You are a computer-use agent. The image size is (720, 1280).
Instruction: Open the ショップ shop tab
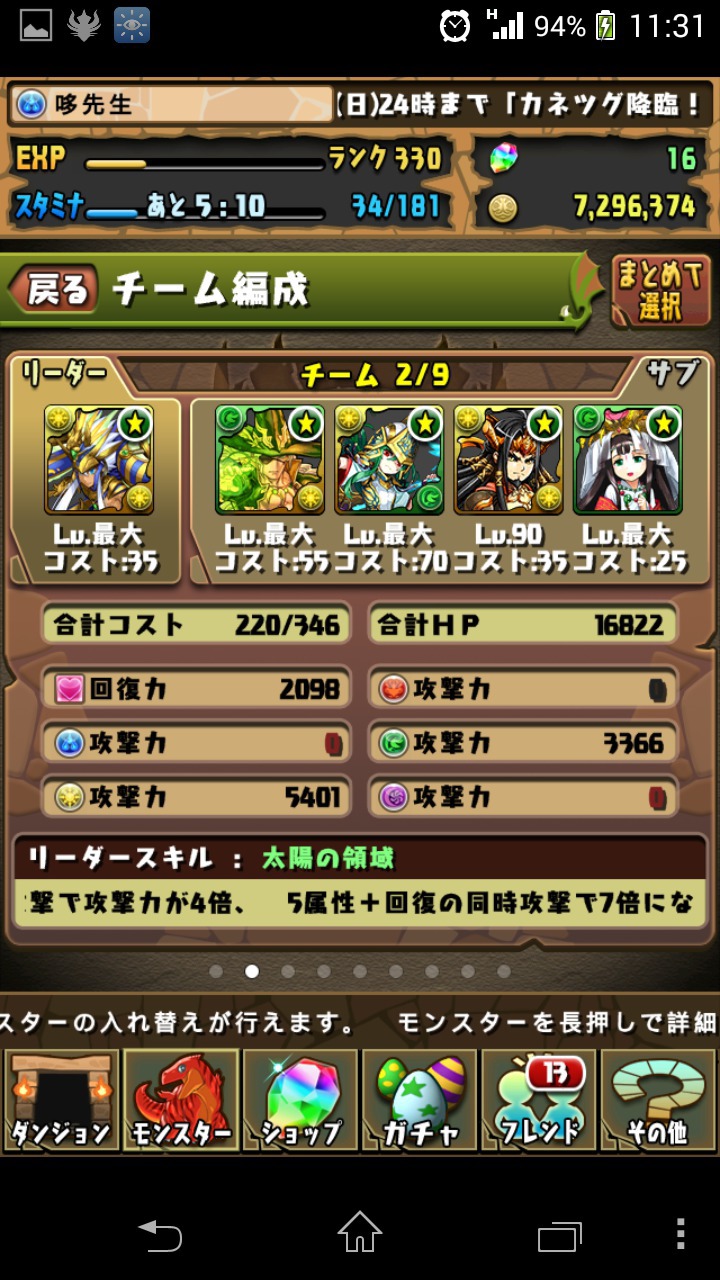(300, 1100)
